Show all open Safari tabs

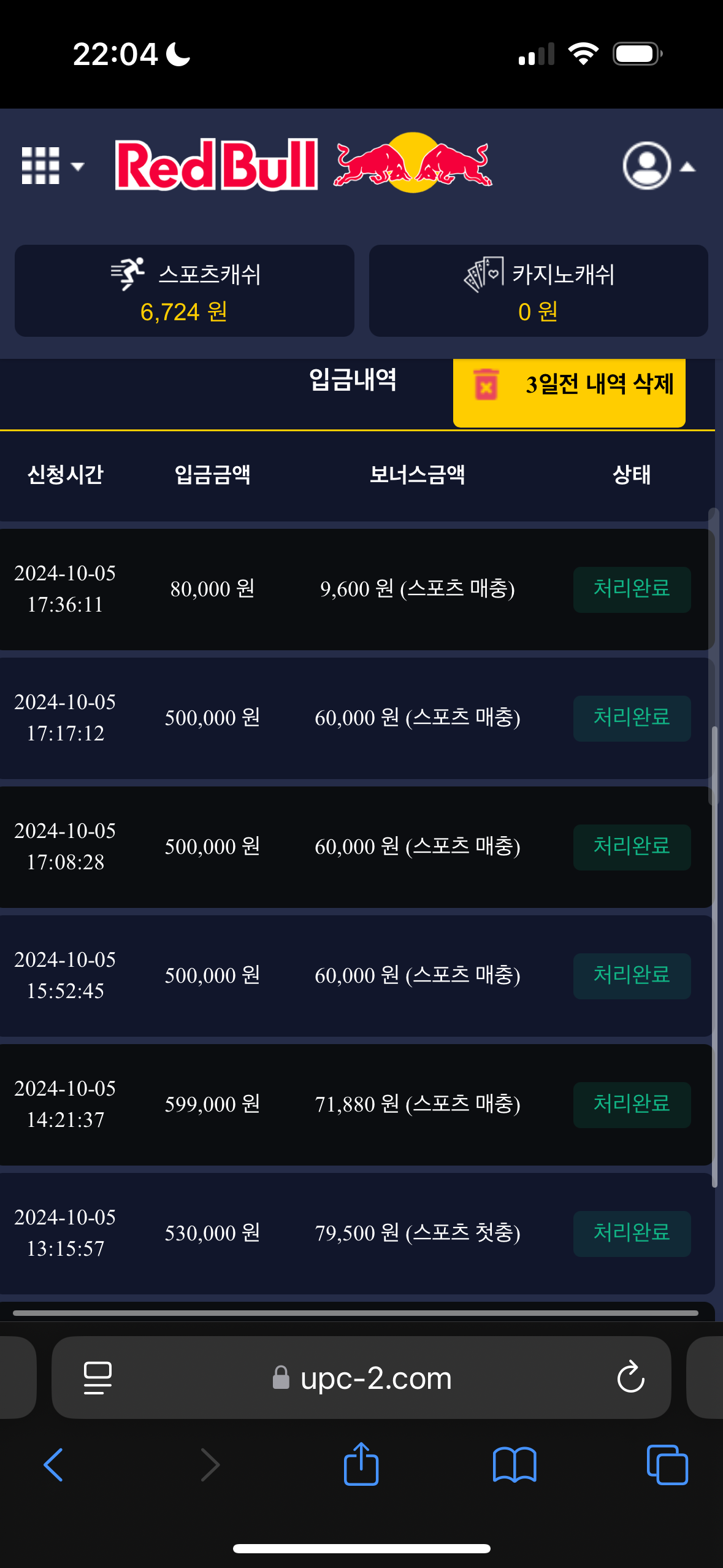[x=667, y=1465]
